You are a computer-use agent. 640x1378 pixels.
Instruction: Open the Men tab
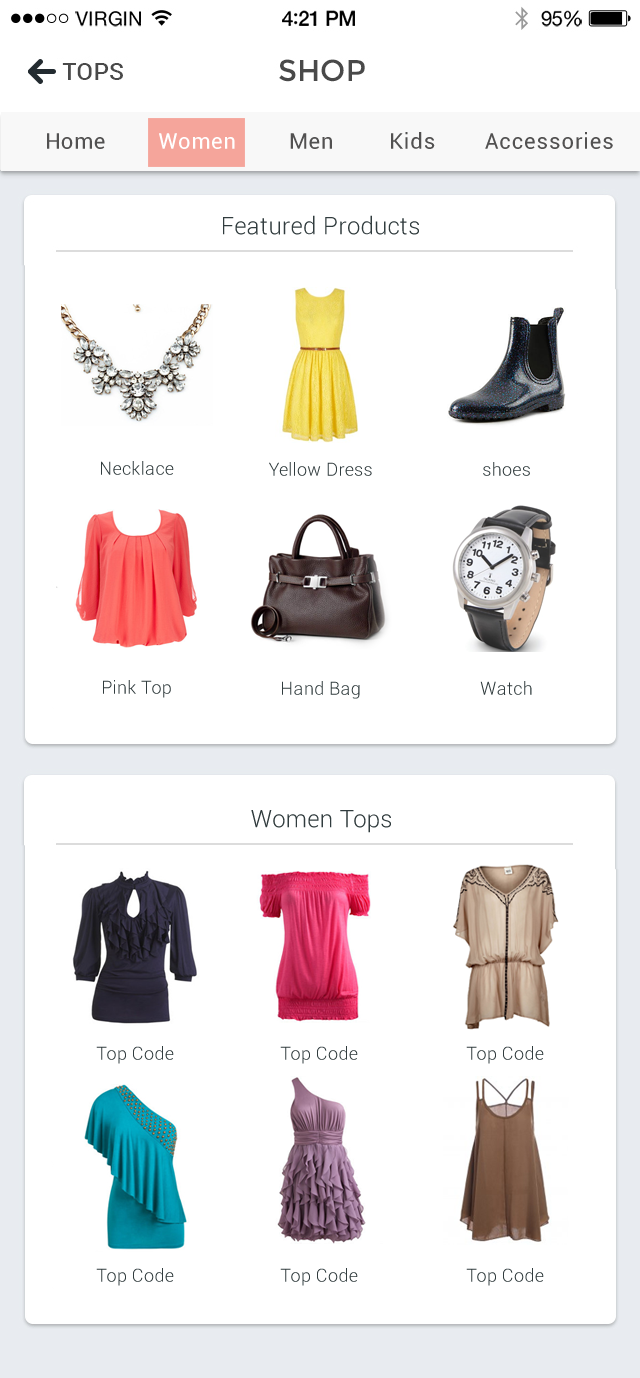point(311,142)
